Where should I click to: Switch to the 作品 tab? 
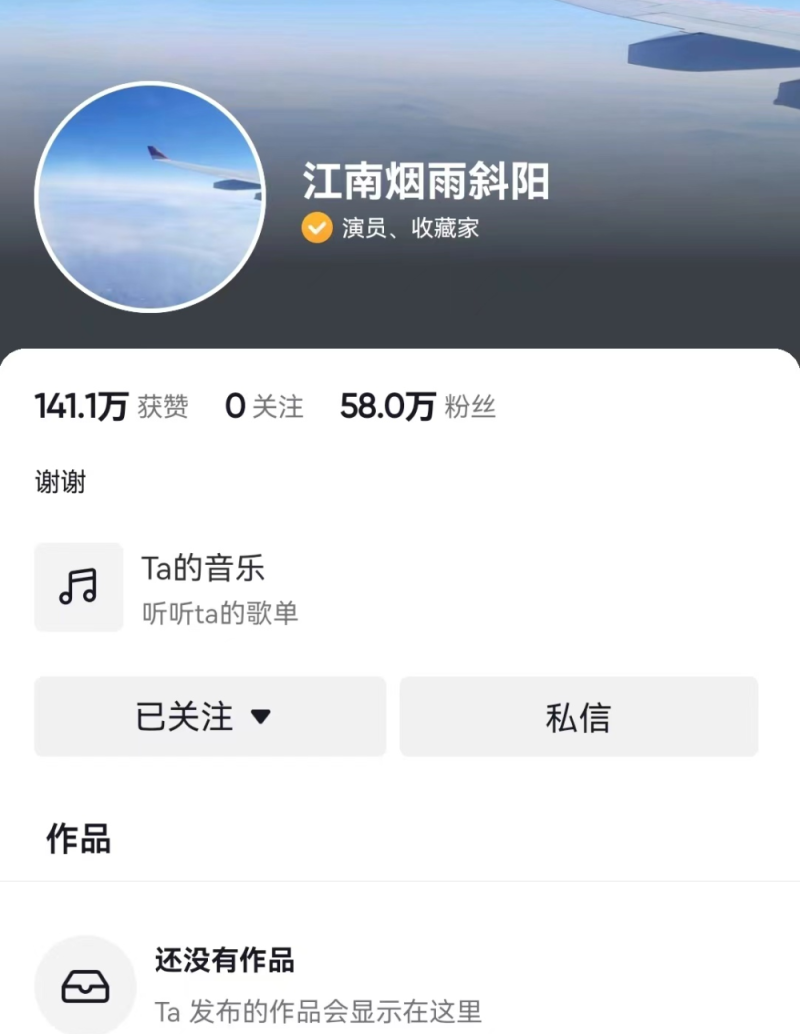point(78,839)
